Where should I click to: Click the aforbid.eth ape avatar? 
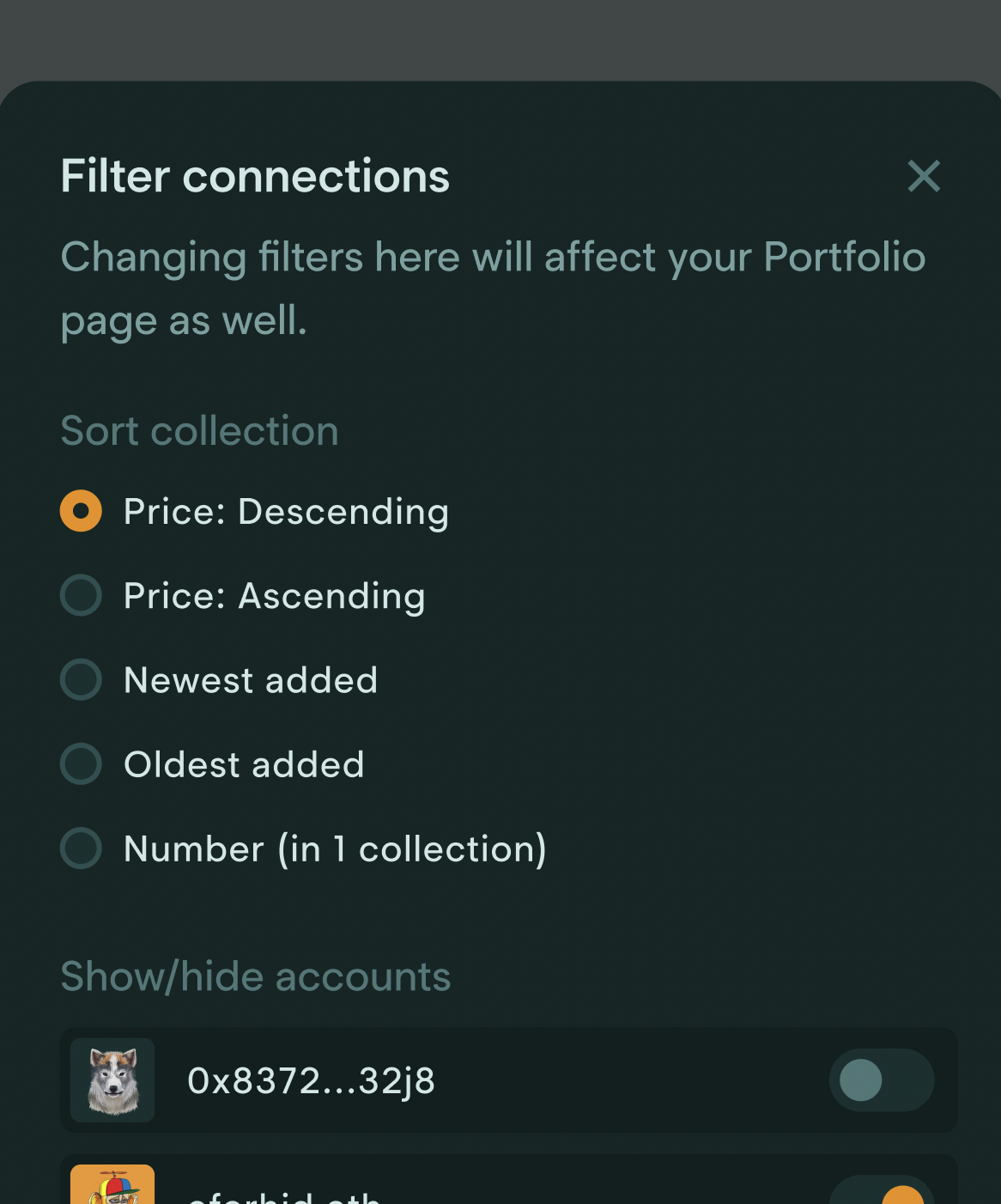point(112,1189)
